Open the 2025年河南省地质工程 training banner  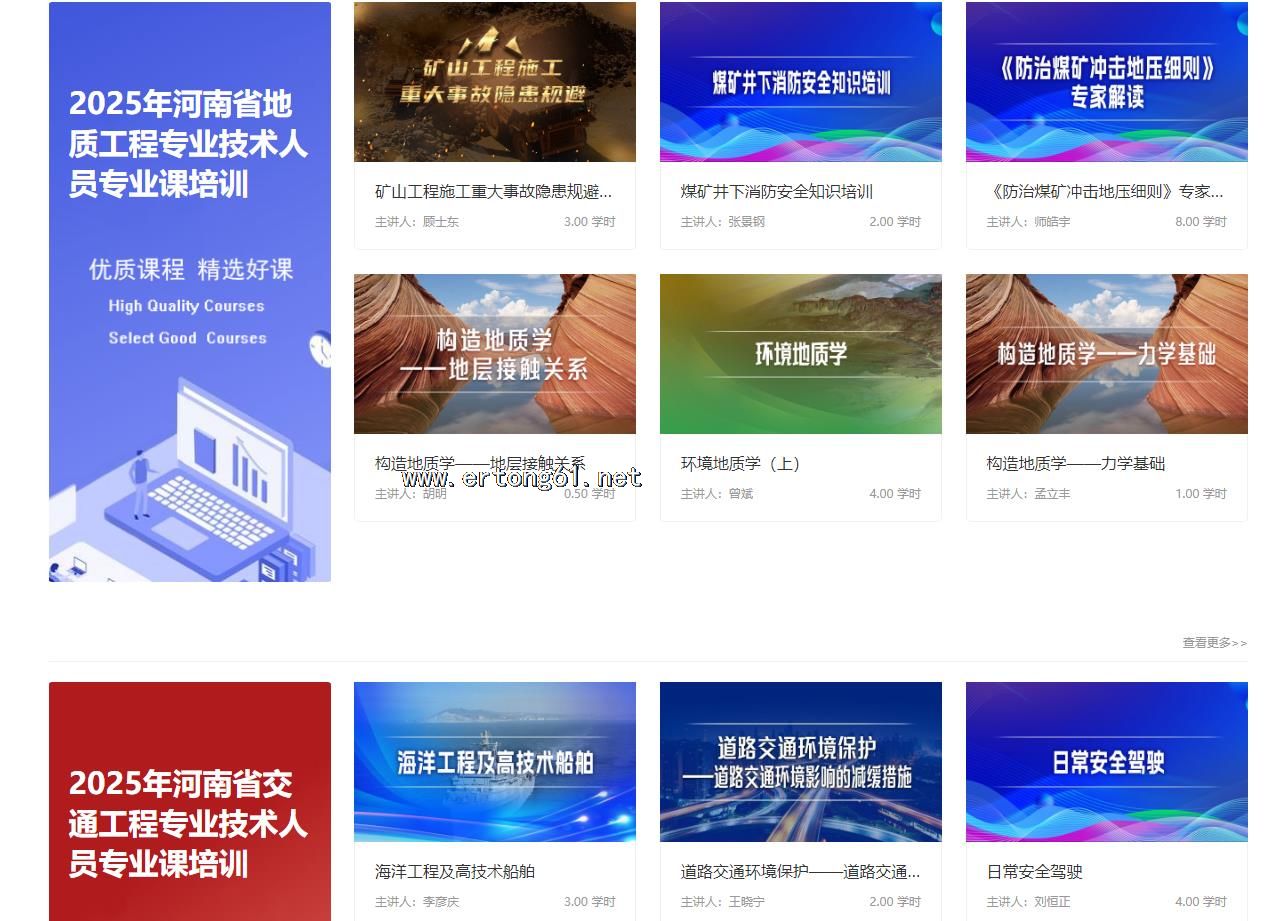[190, 292]
